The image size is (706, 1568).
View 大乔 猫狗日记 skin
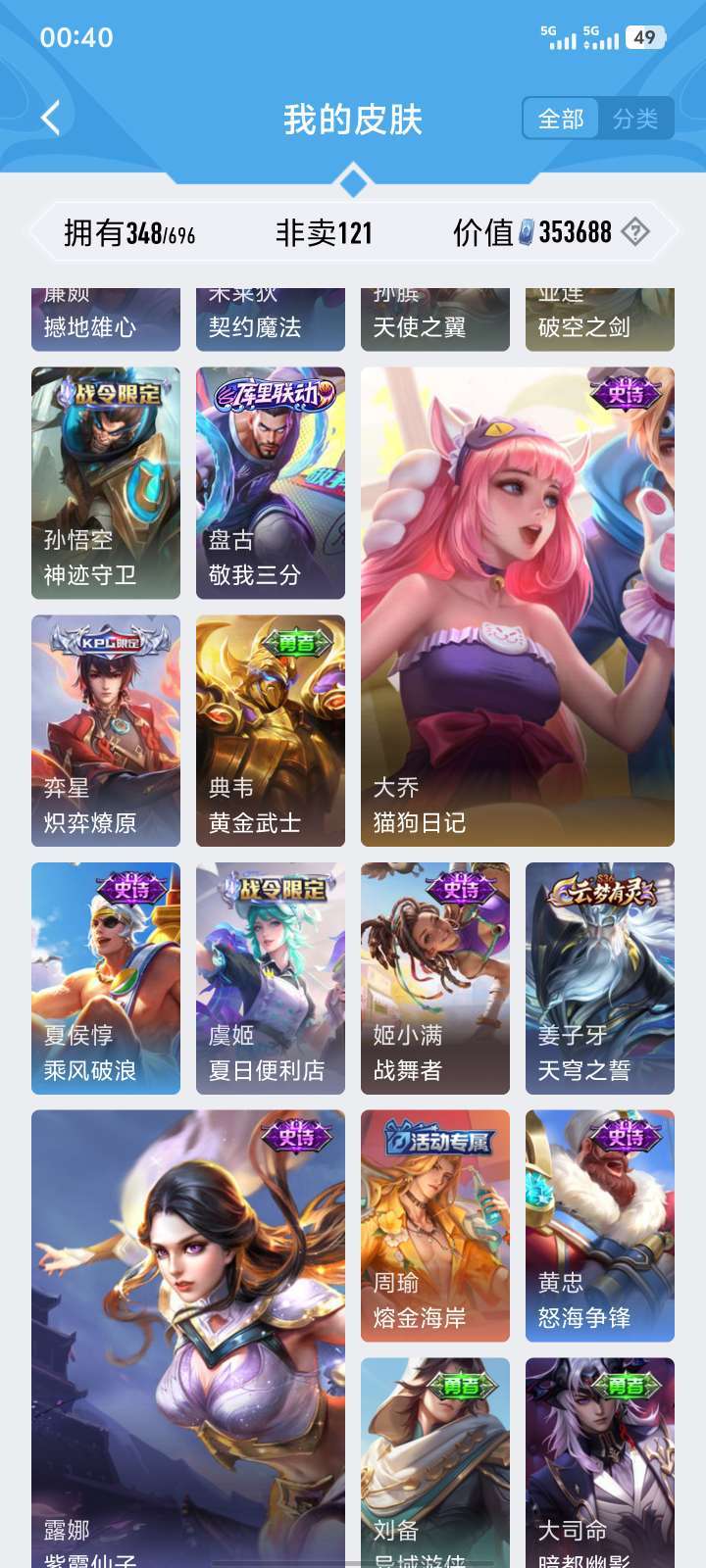coord(518,607)
